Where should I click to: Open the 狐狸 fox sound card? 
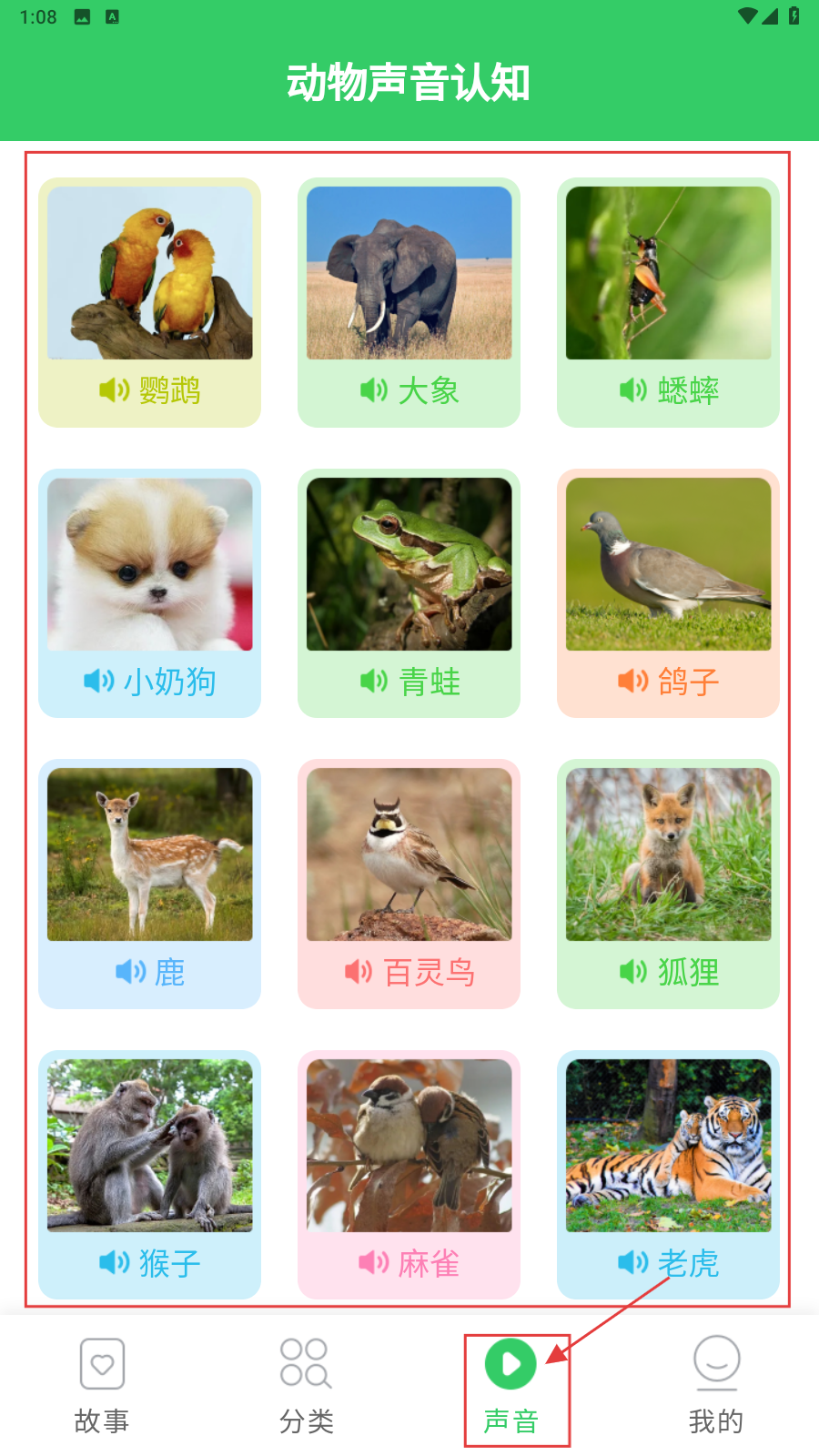[668, 884]
